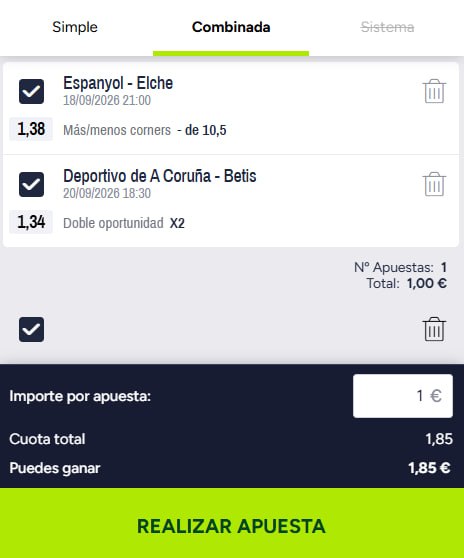Screen dimensions: 464x558
Task: Switch to the Simple tab
Action: coord(75,27)
